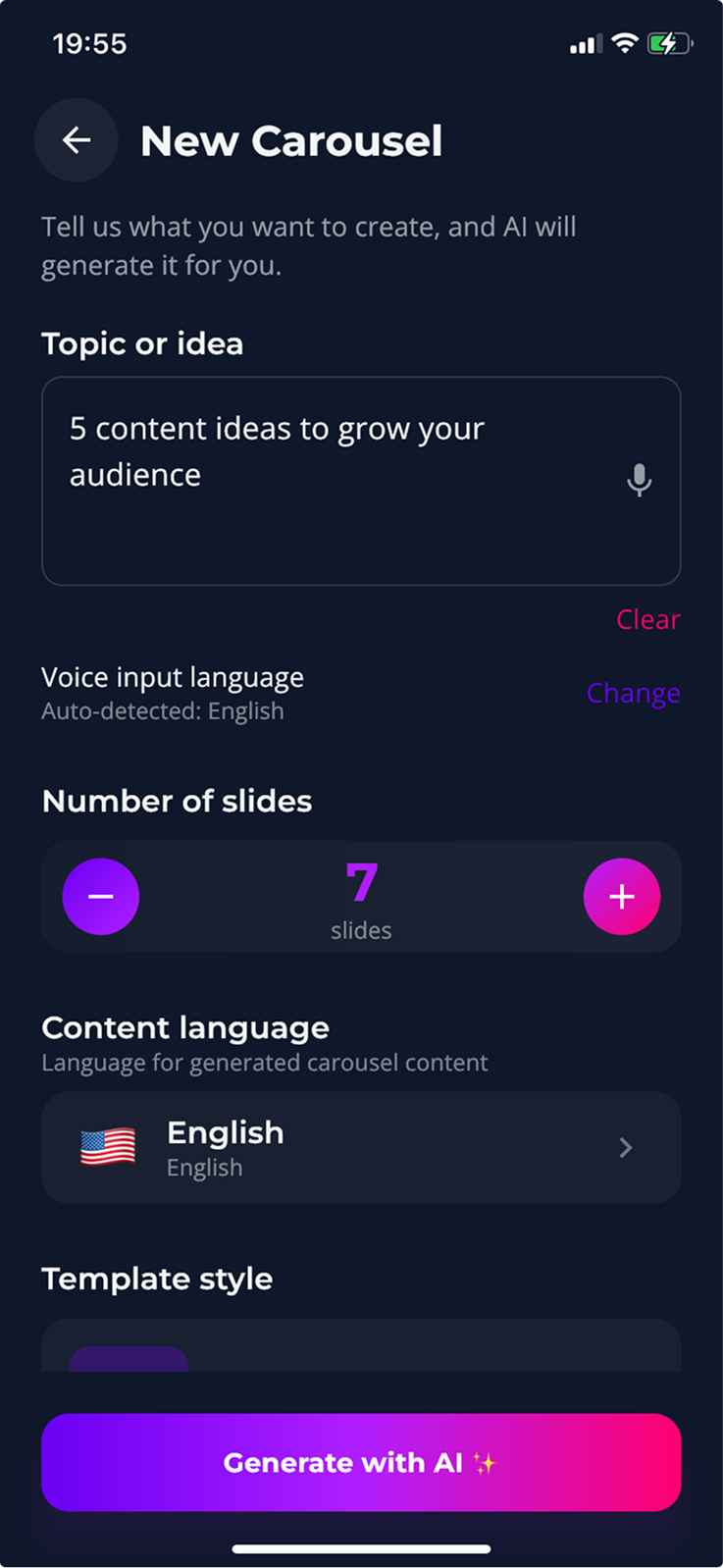Generate carousel with AI
This screenshot has height=1568, width=723.
(361, 1462)
